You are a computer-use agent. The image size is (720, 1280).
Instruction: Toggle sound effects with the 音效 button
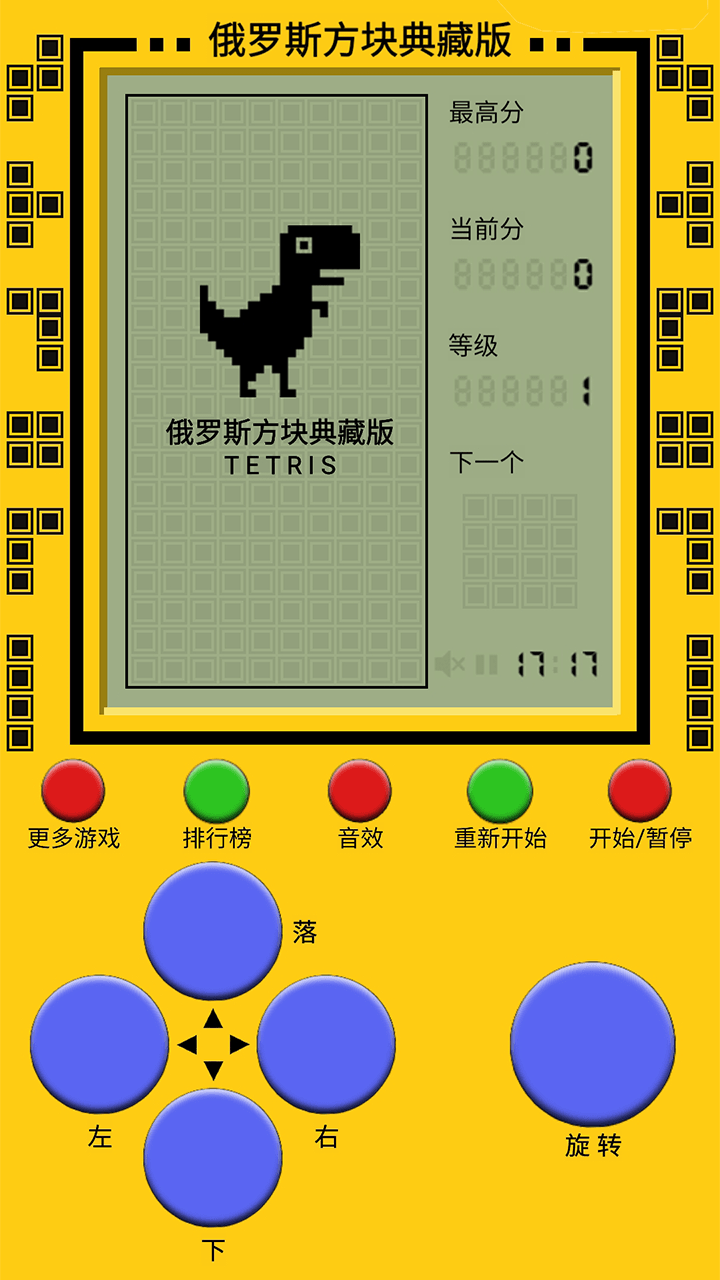360,790
